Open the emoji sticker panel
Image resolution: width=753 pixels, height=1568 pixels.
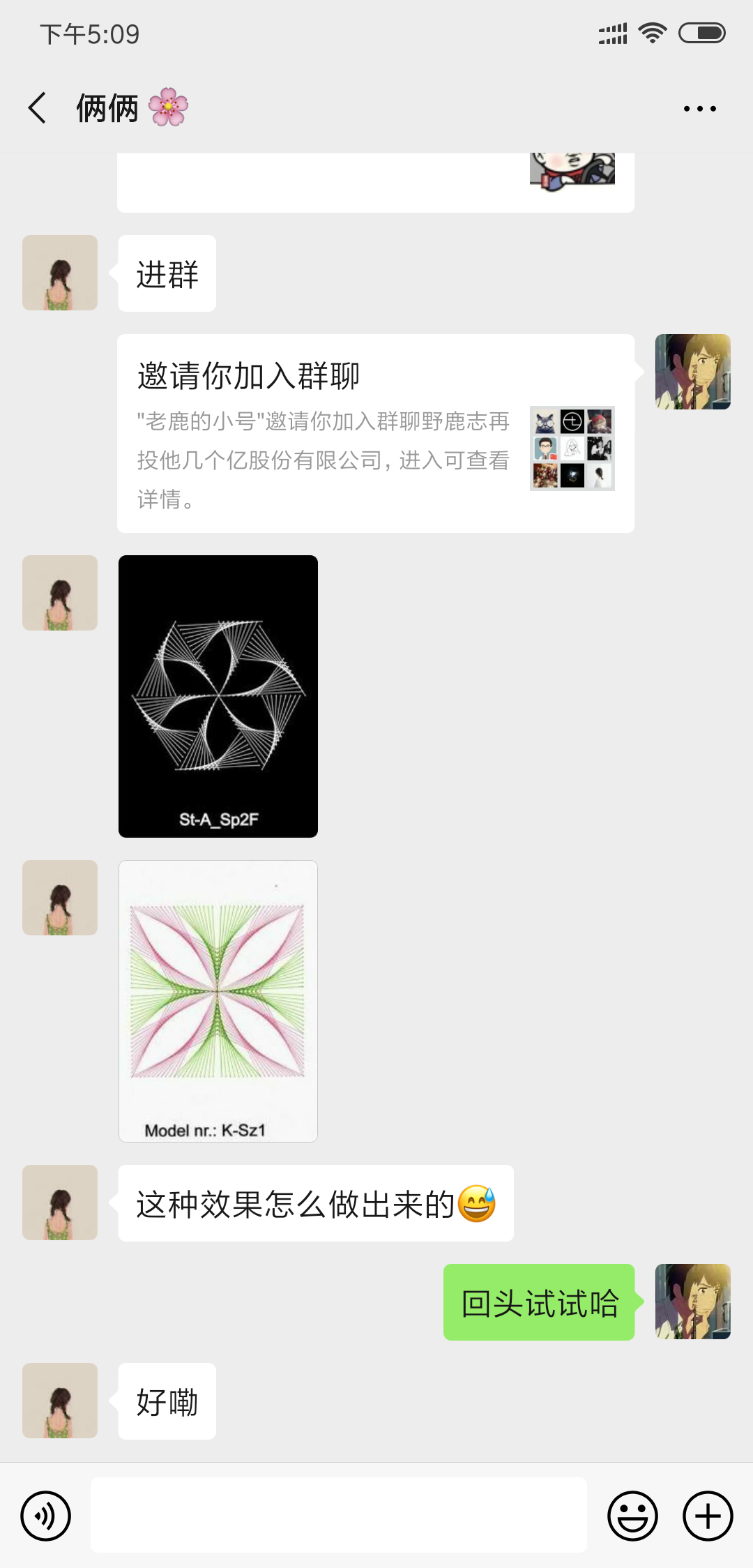click(x=632, y=1516)
